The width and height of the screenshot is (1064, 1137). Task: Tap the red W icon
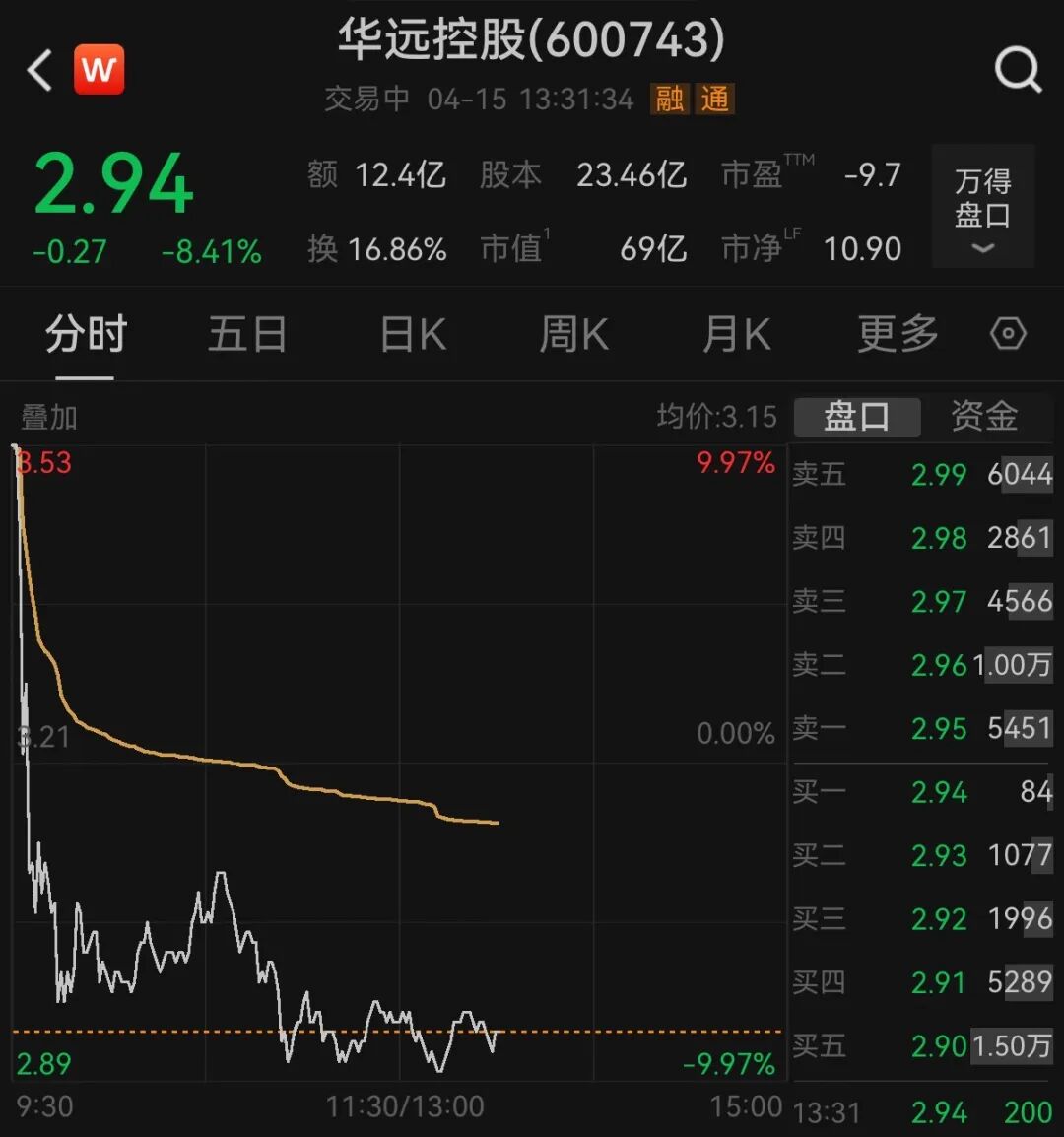coord(100,70)
